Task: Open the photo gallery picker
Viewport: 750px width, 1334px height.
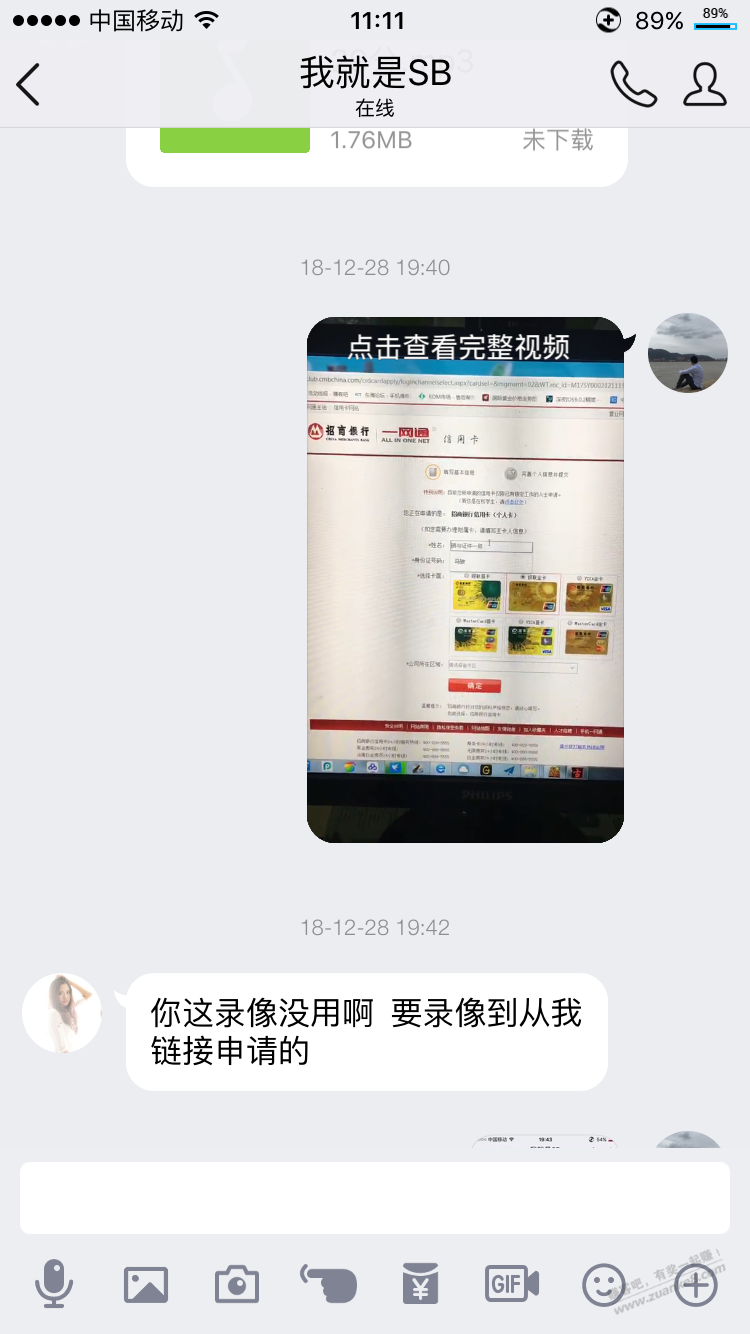Action: (x=146, y=1284)
